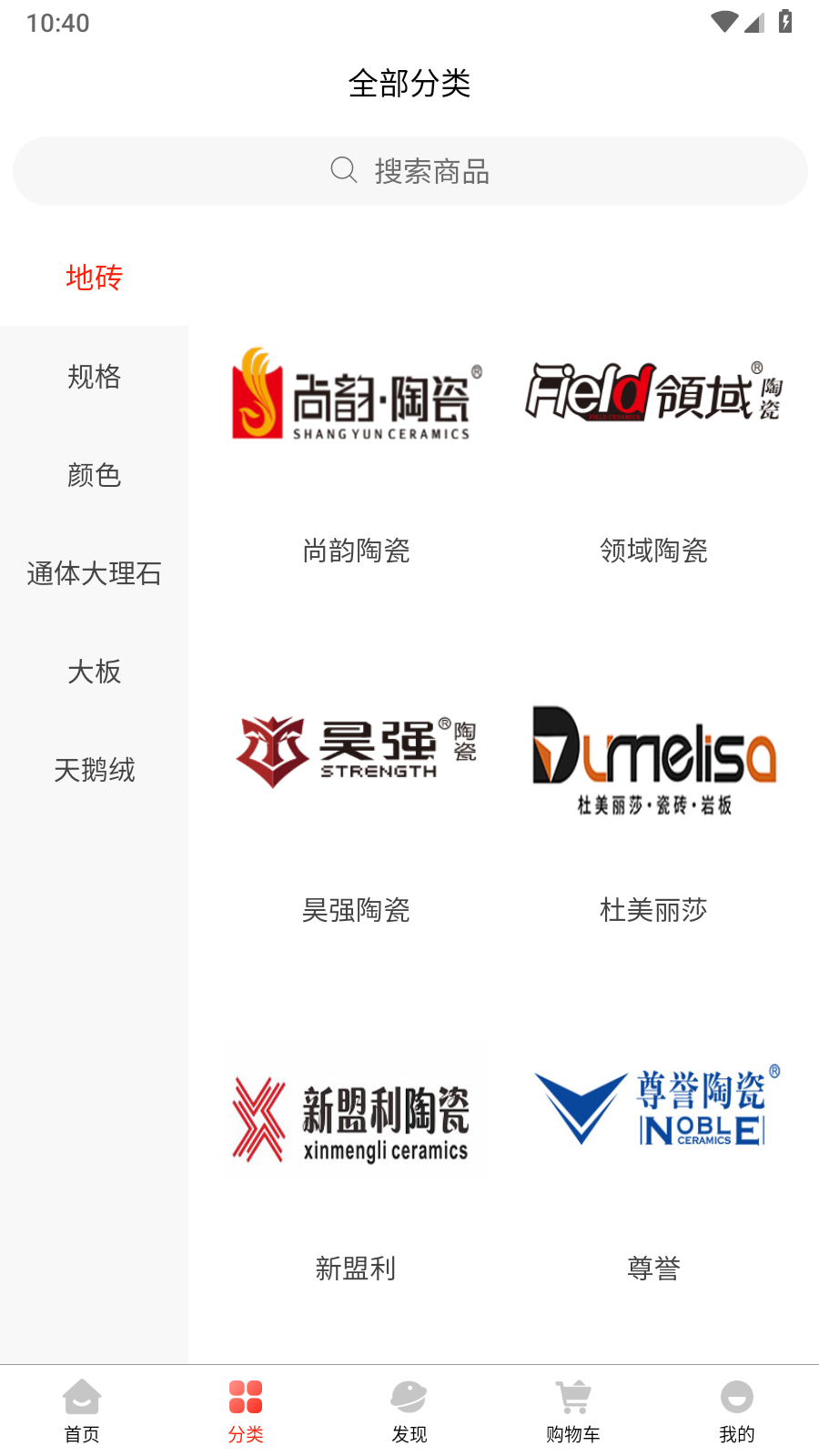Go to the 首页 tab
This screenshot has height=1456, width=819.
[x=82, y=1410]
